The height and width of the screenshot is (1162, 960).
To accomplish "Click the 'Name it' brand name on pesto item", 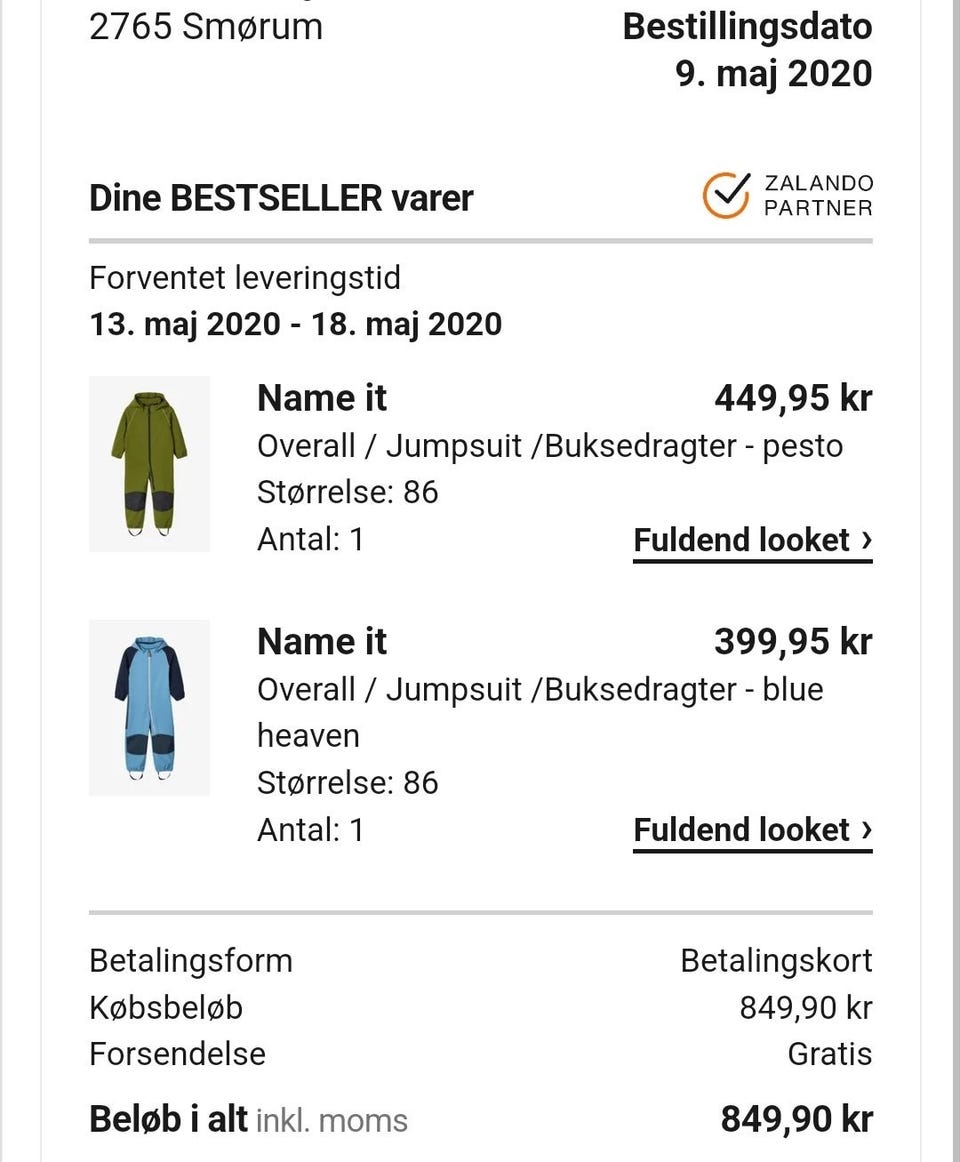I will click(x=321, y=397).
